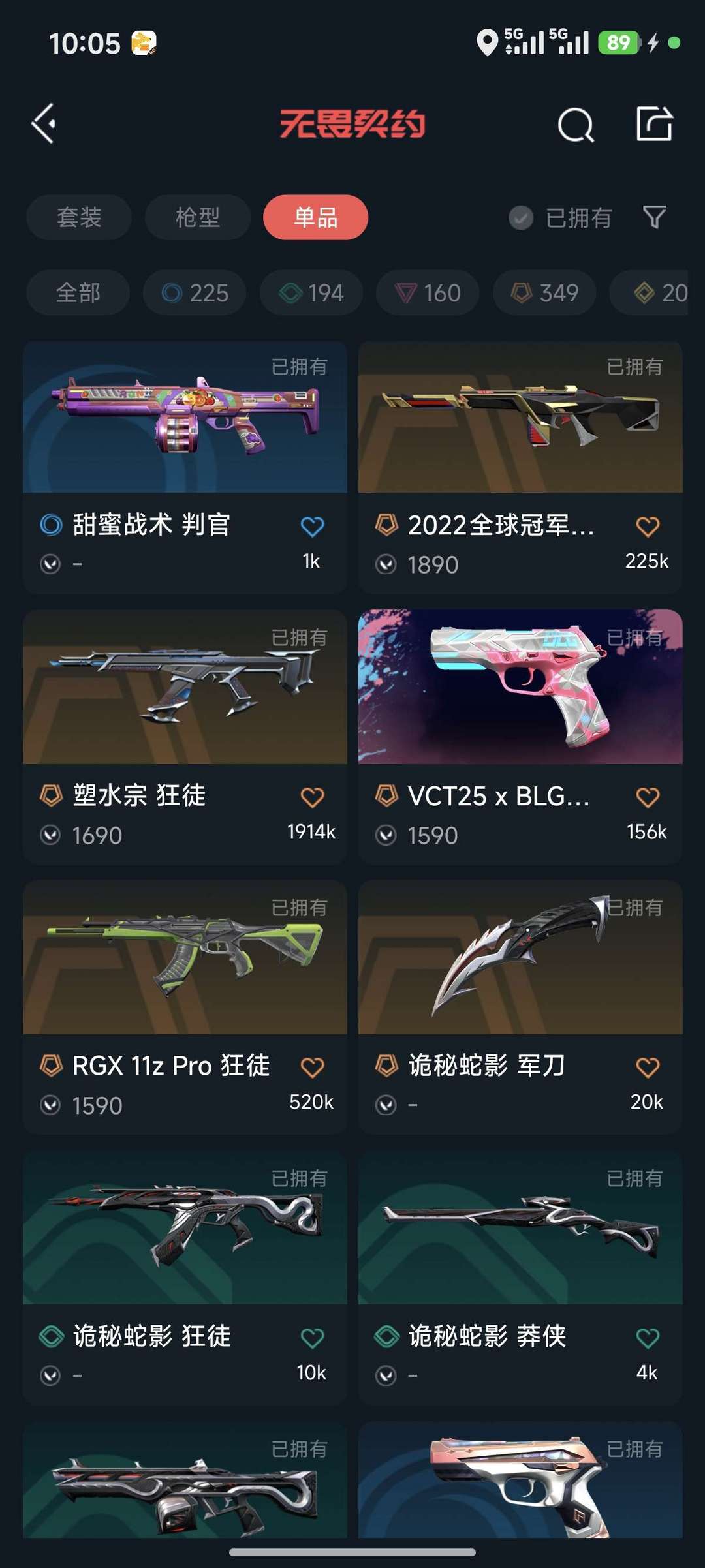Filter by the 349 rarity chip

pos(544,292)
